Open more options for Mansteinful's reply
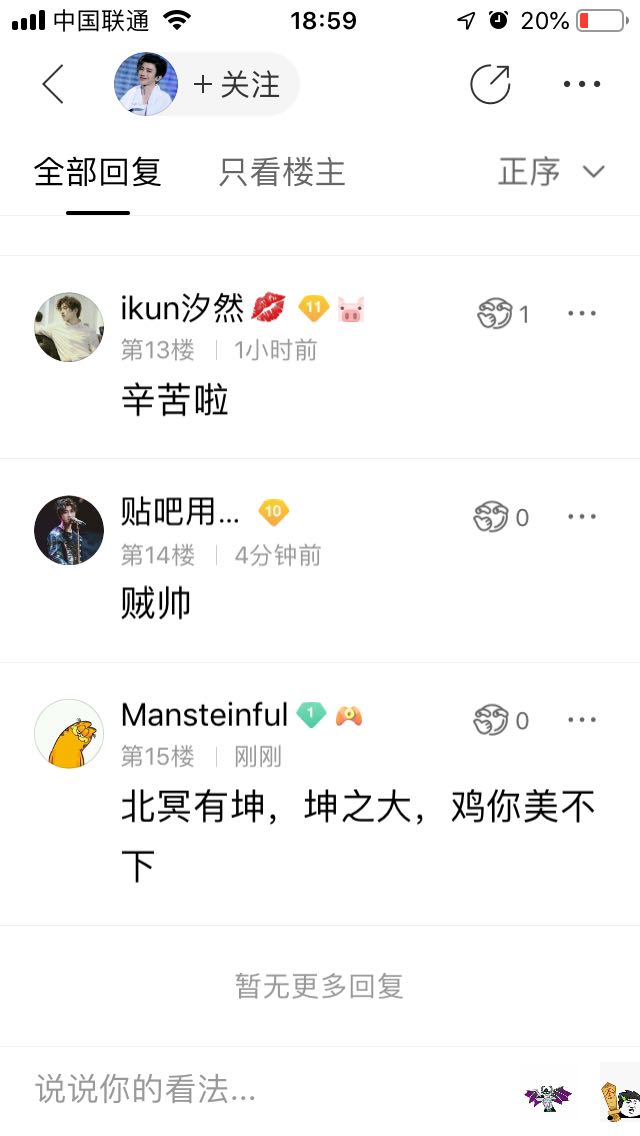The width and height of the screenshot is (640, 1136). [x=582, y=720]
